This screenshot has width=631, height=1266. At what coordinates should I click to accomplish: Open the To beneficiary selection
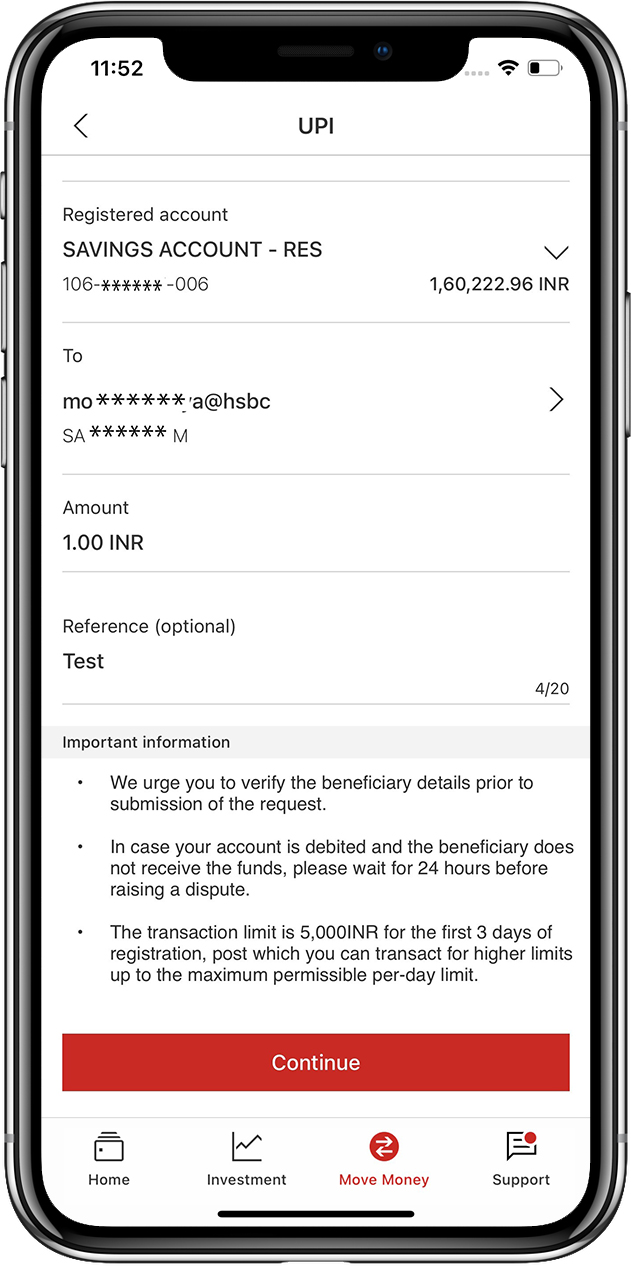tap(556, 400)
